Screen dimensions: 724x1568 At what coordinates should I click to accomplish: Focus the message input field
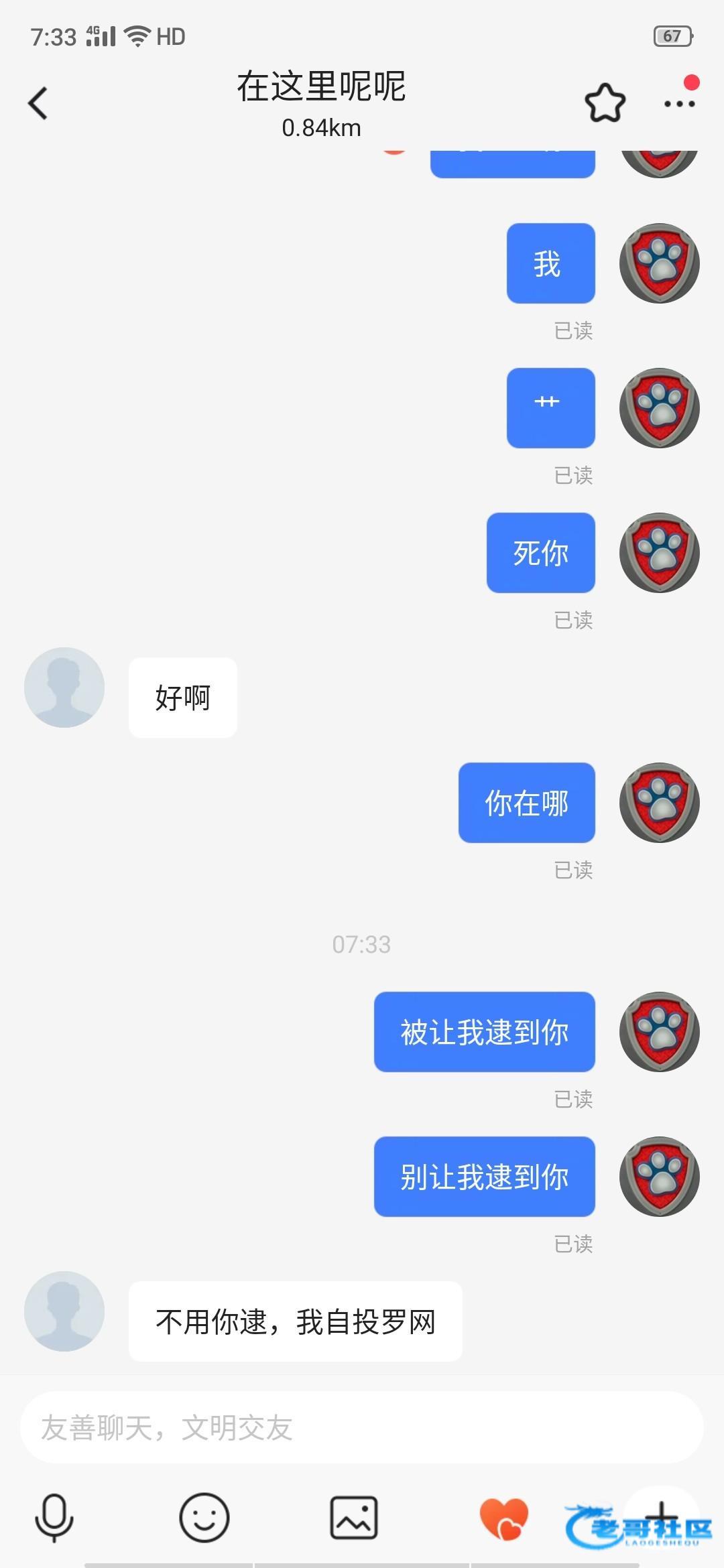click(x=362, y=1427)
